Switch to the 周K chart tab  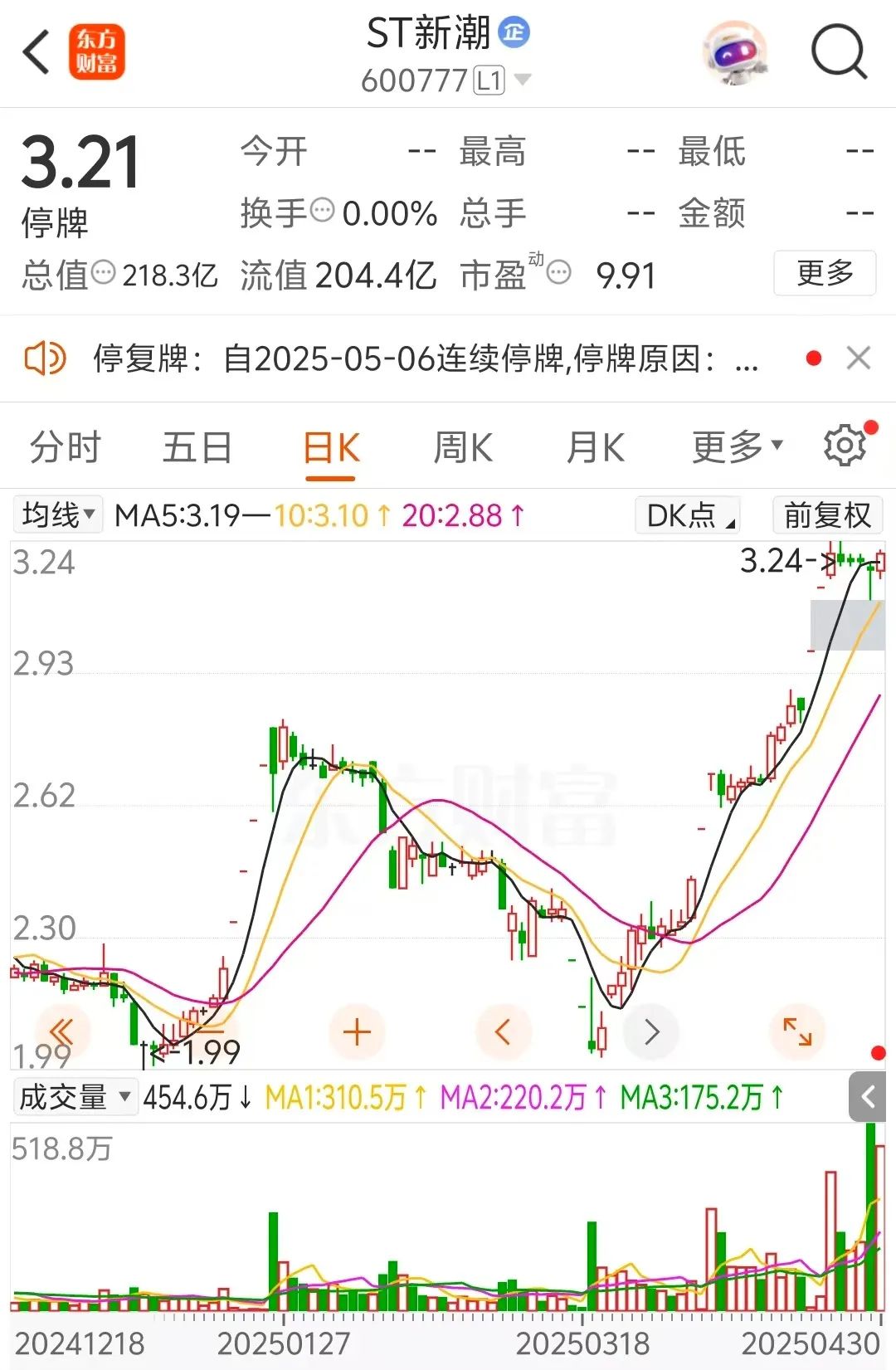(x=463, y=448)
